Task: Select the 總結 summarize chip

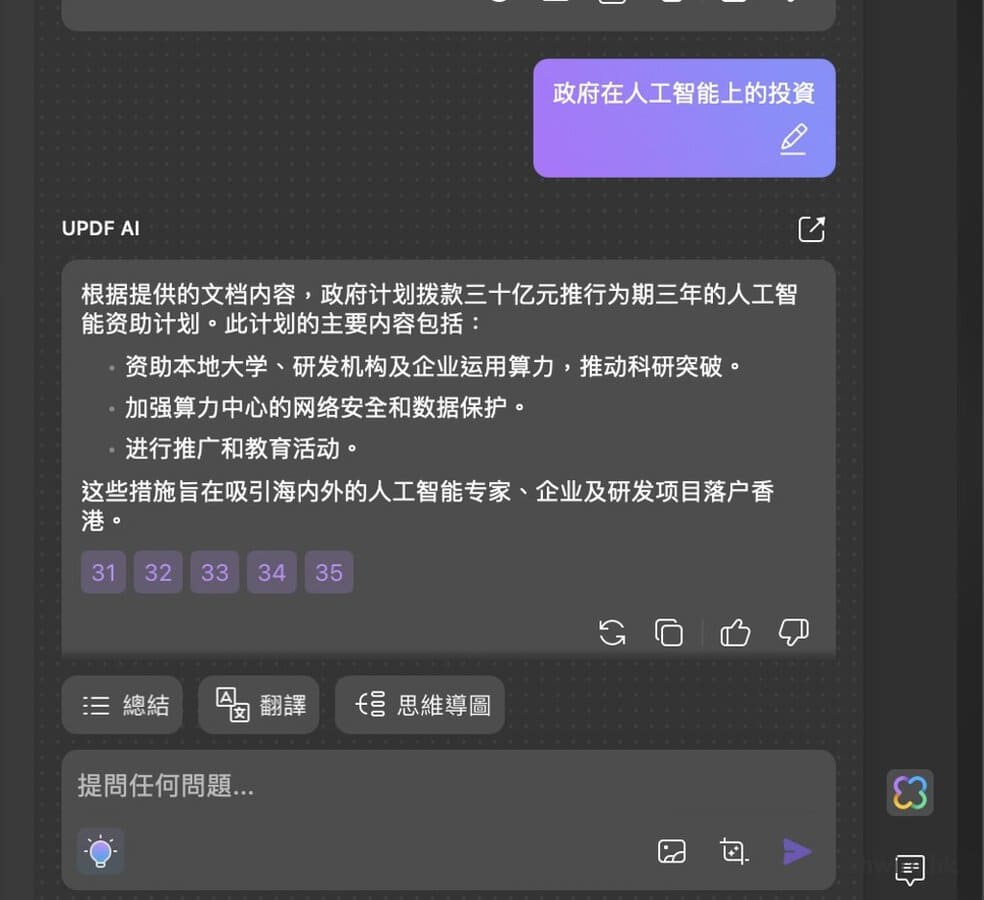Action: (x=123, y=705)
